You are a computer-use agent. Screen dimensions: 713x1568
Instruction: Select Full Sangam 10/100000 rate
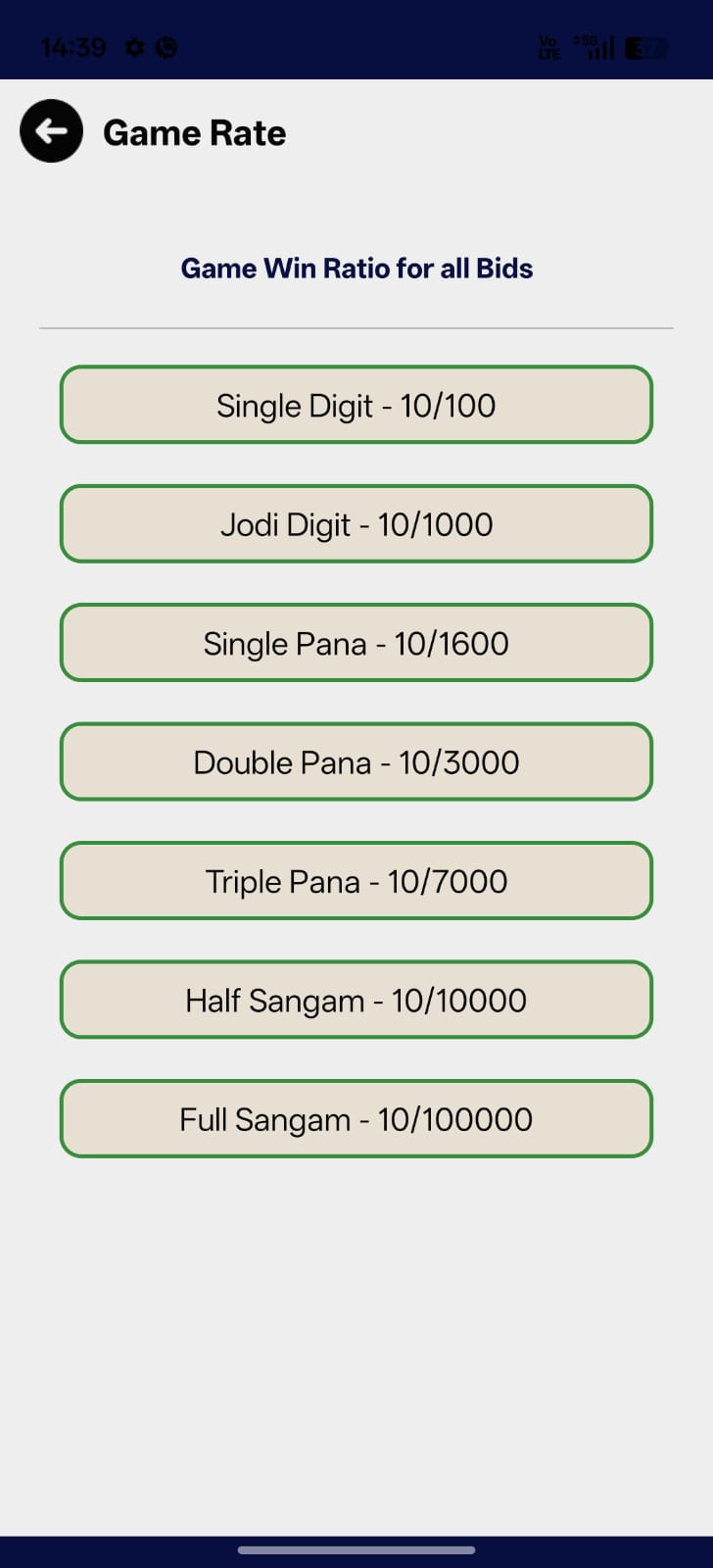click(x=356, y=1119)
